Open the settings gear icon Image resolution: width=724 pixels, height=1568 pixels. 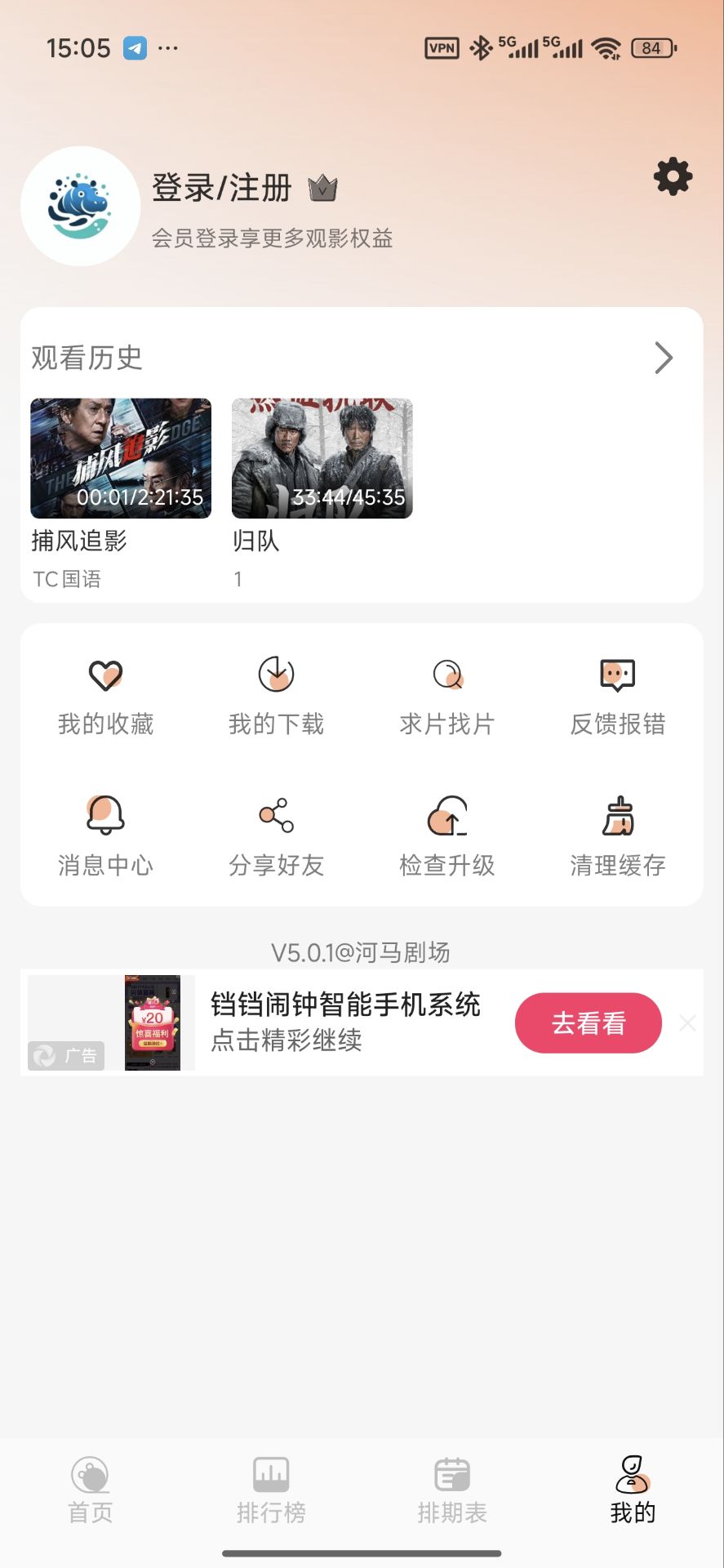click(671, 177)
